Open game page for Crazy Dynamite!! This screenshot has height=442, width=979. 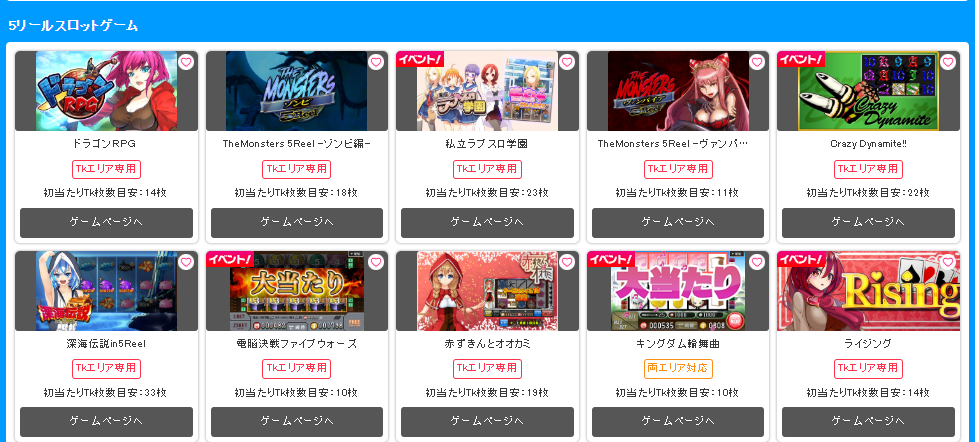(868, 222)
